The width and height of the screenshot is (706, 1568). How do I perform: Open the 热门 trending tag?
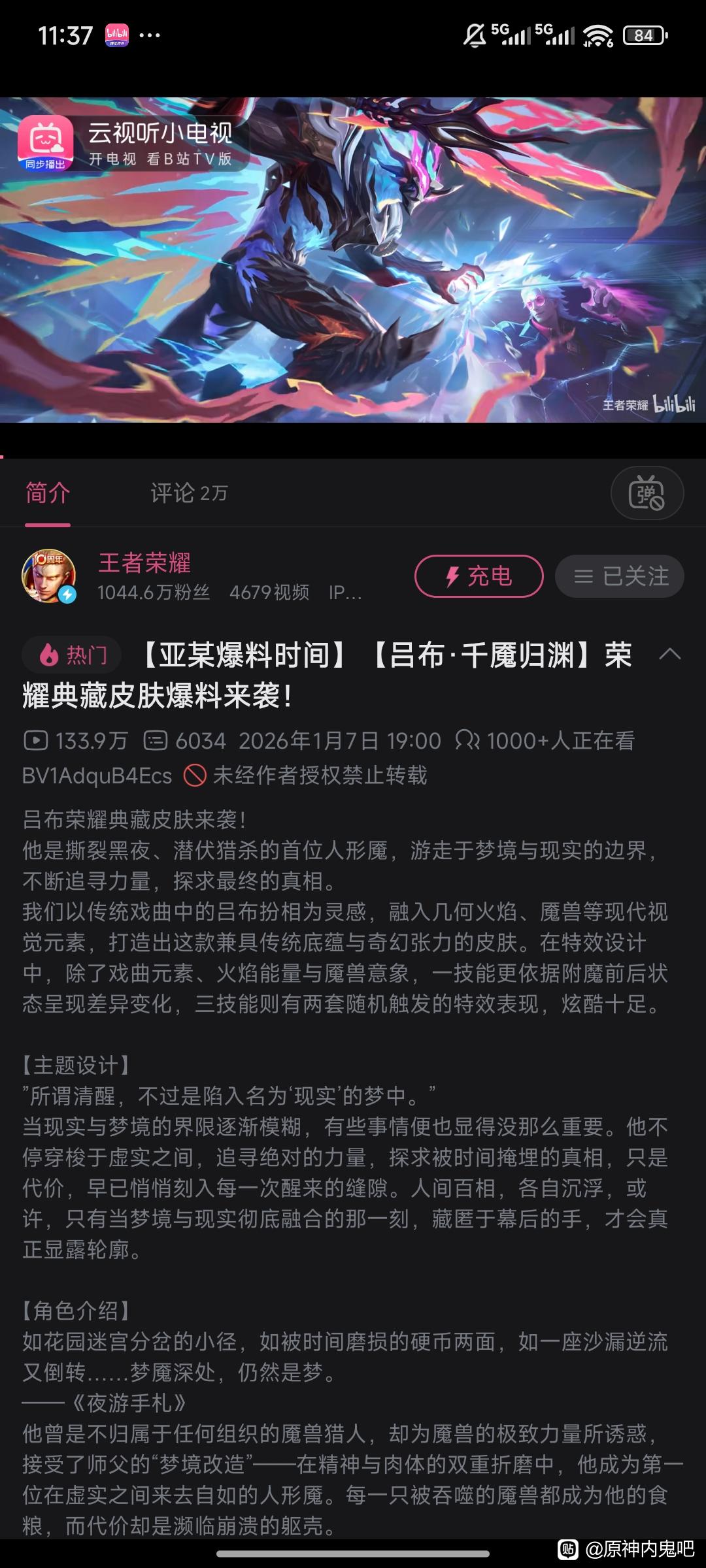point(72,655)
